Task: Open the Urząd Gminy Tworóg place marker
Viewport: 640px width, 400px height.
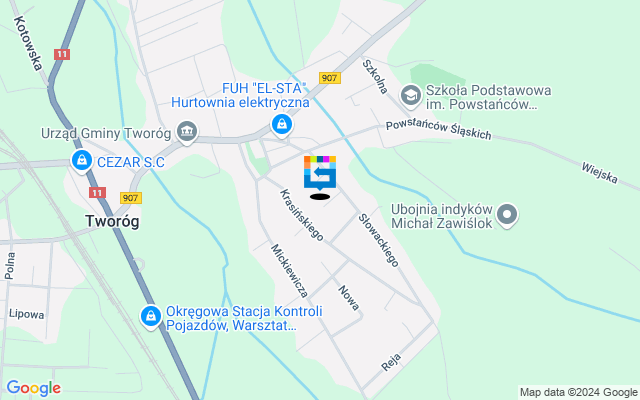Action: (187, 132)
